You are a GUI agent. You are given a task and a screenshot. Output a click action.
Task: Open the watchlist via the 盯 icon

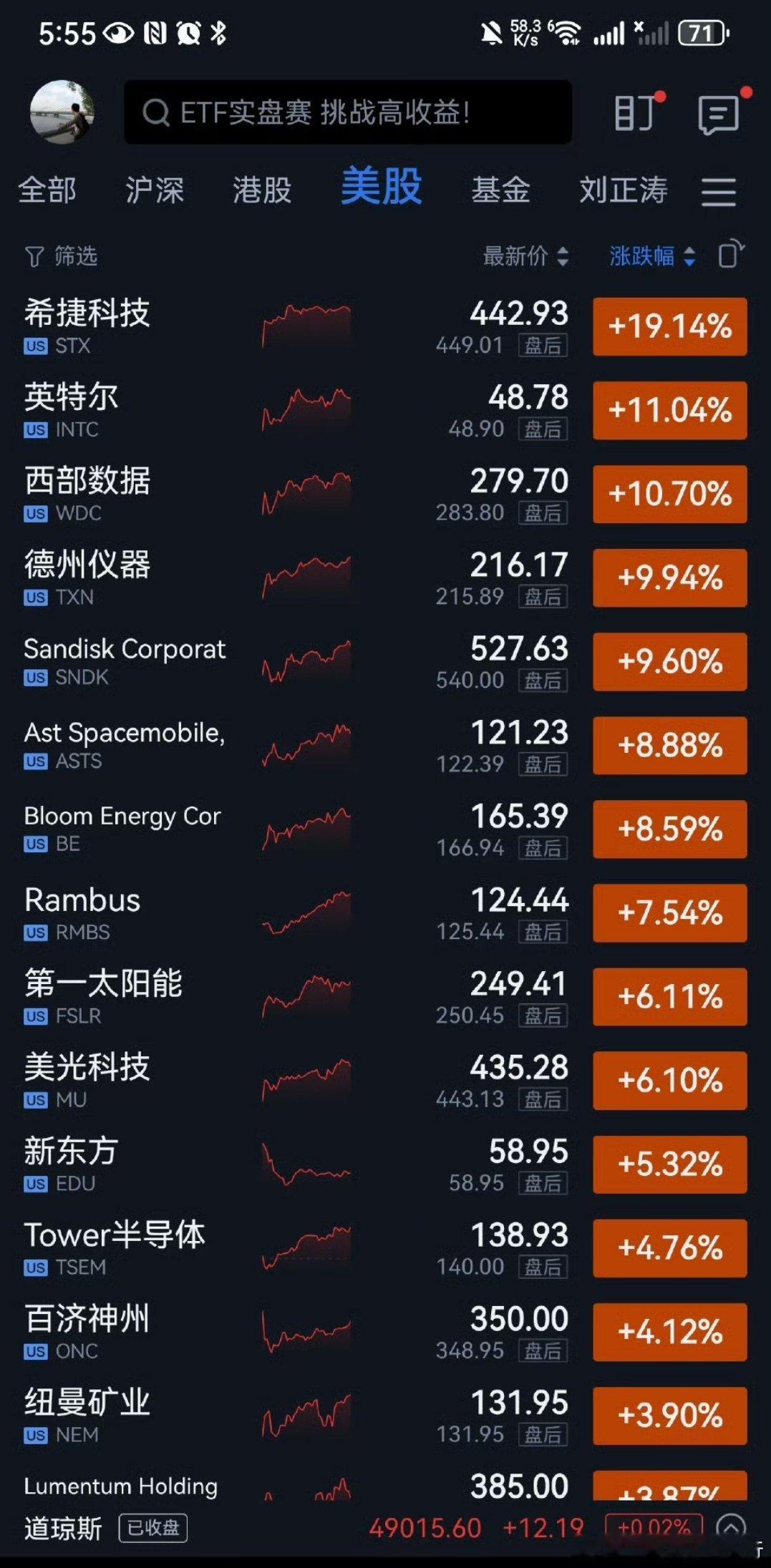click(633, 113)
